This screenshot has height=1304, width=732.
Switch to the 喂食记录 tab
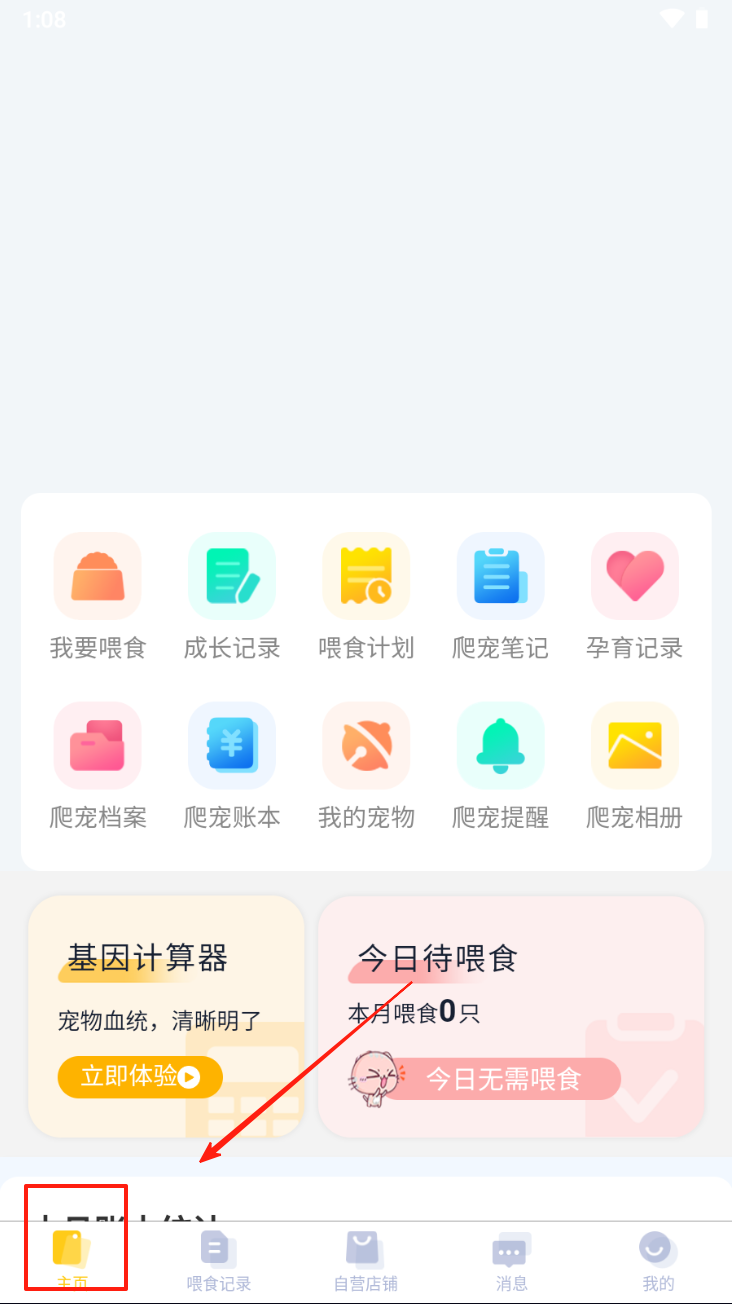coord(219,1258)
